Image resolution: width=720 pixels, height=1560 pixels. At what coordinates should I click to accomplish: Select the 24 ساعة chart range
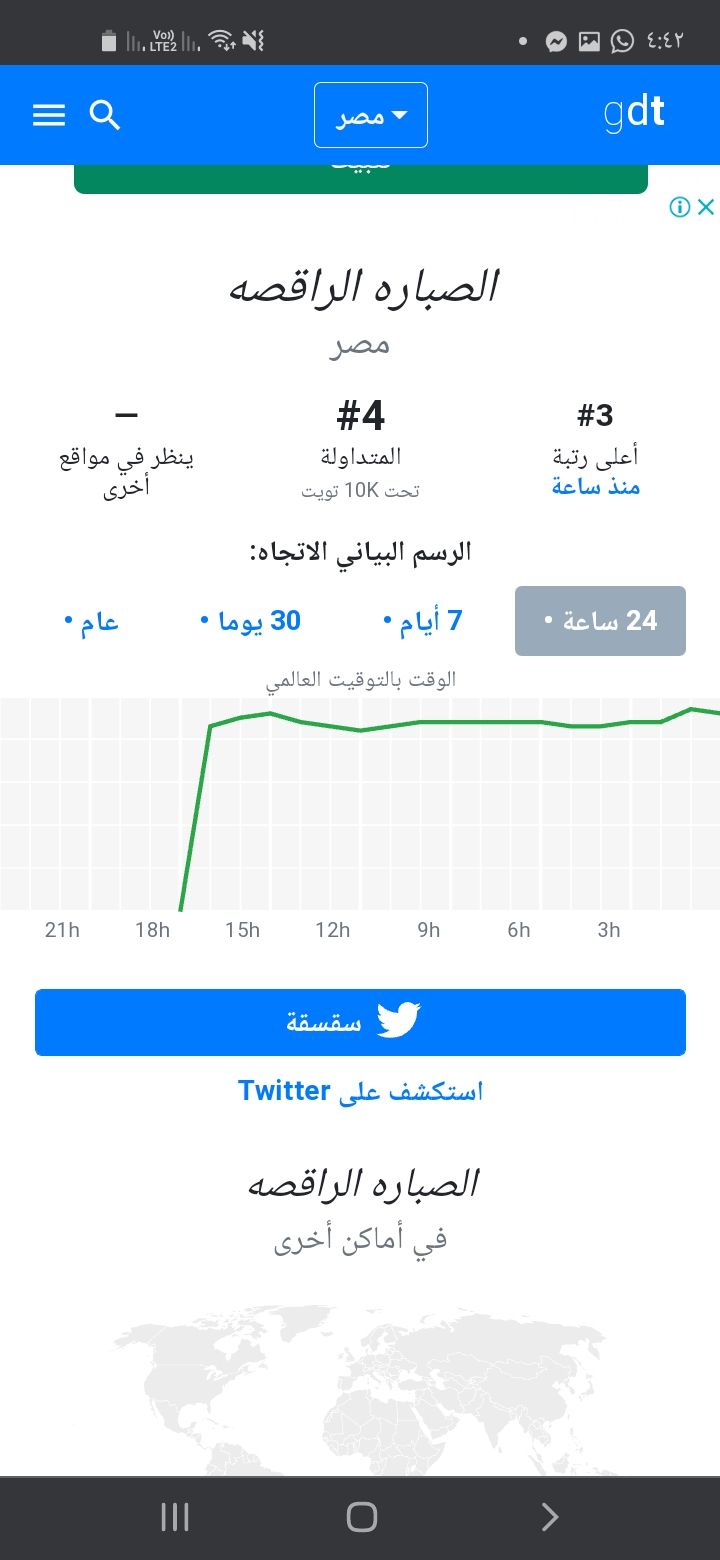click(600, 621)
